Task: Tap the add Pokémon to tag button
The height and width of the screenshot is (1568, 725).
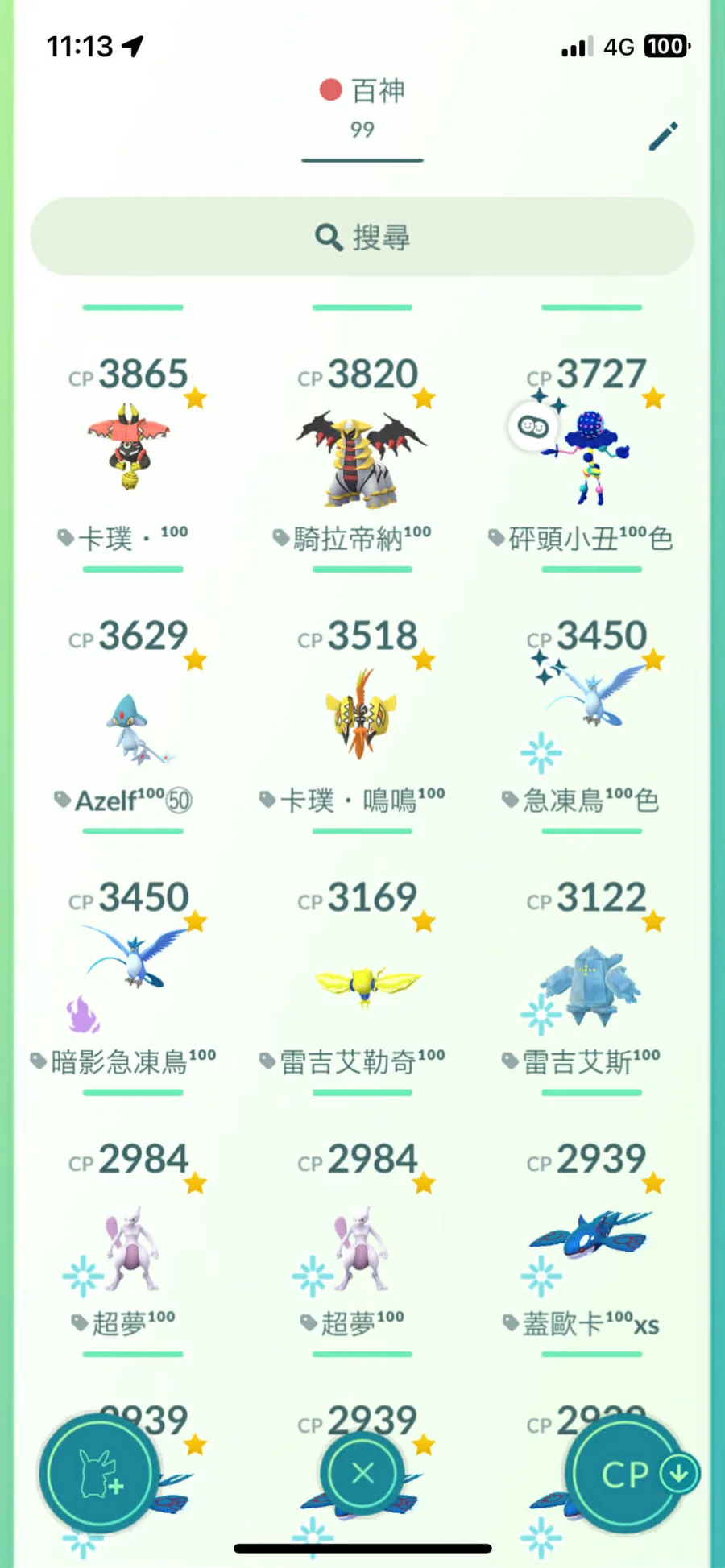Action: pos(98,1473)
